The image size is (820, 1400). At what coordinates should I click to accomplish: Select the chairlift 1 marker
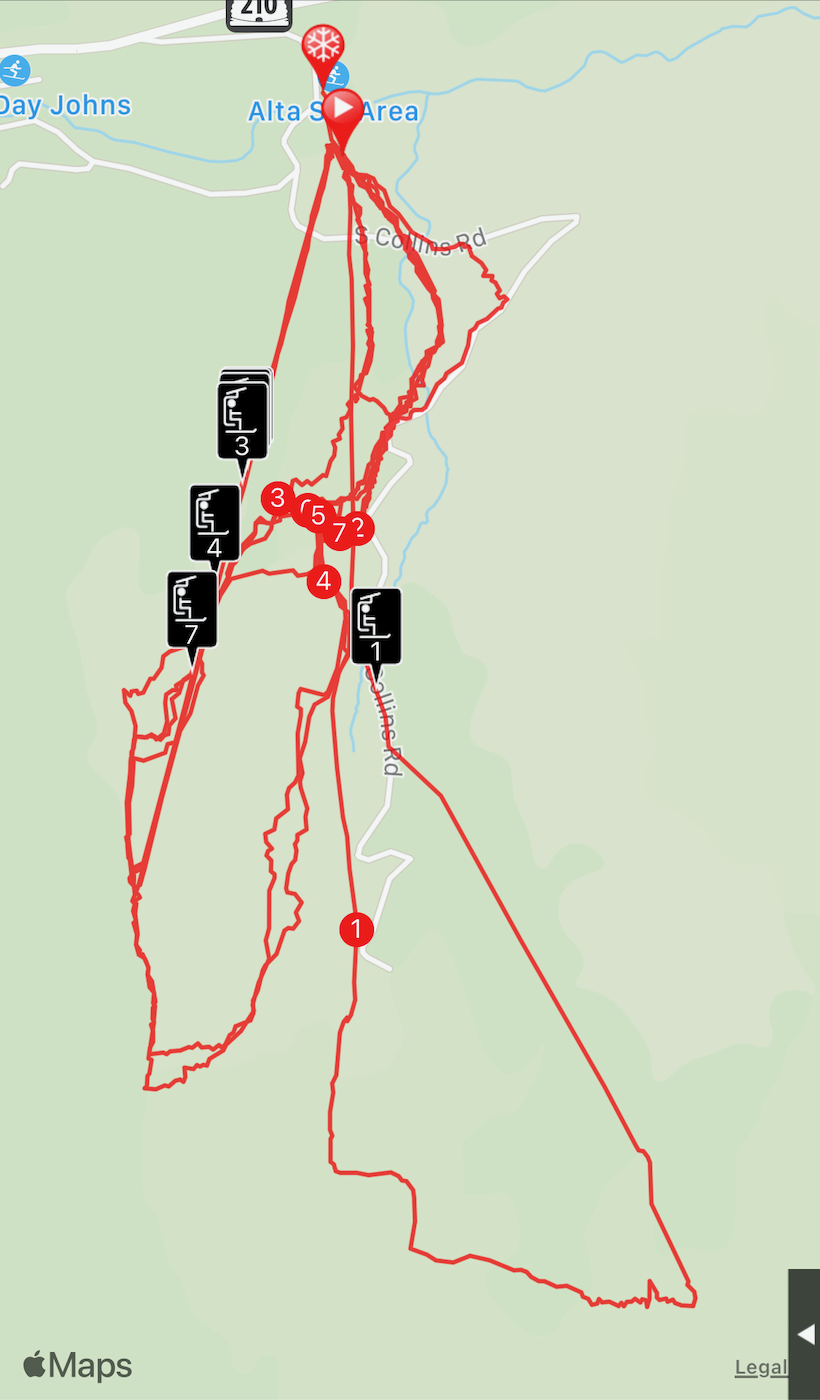point(376,626)
